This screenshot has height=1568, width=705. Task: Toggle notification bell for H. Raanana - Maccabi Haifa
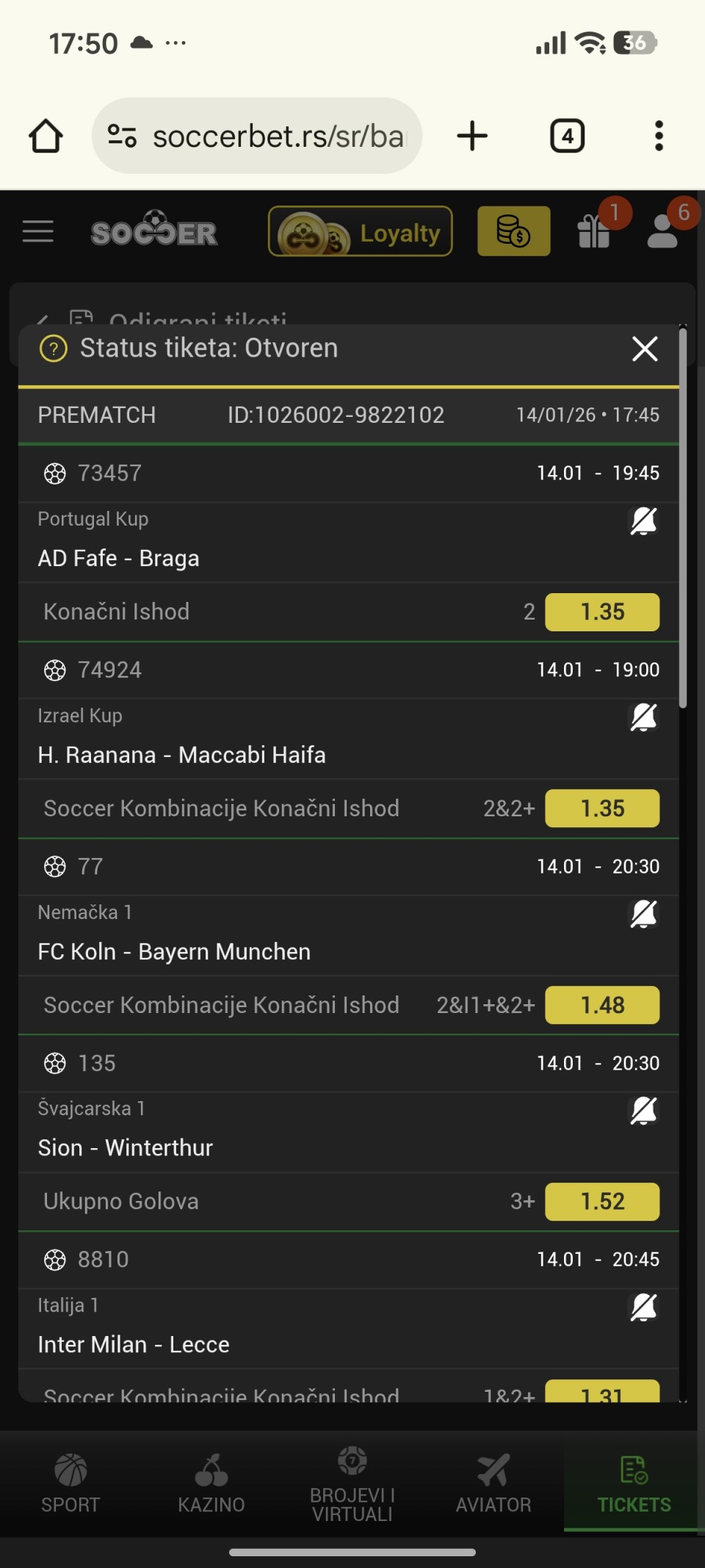[643, 717]
